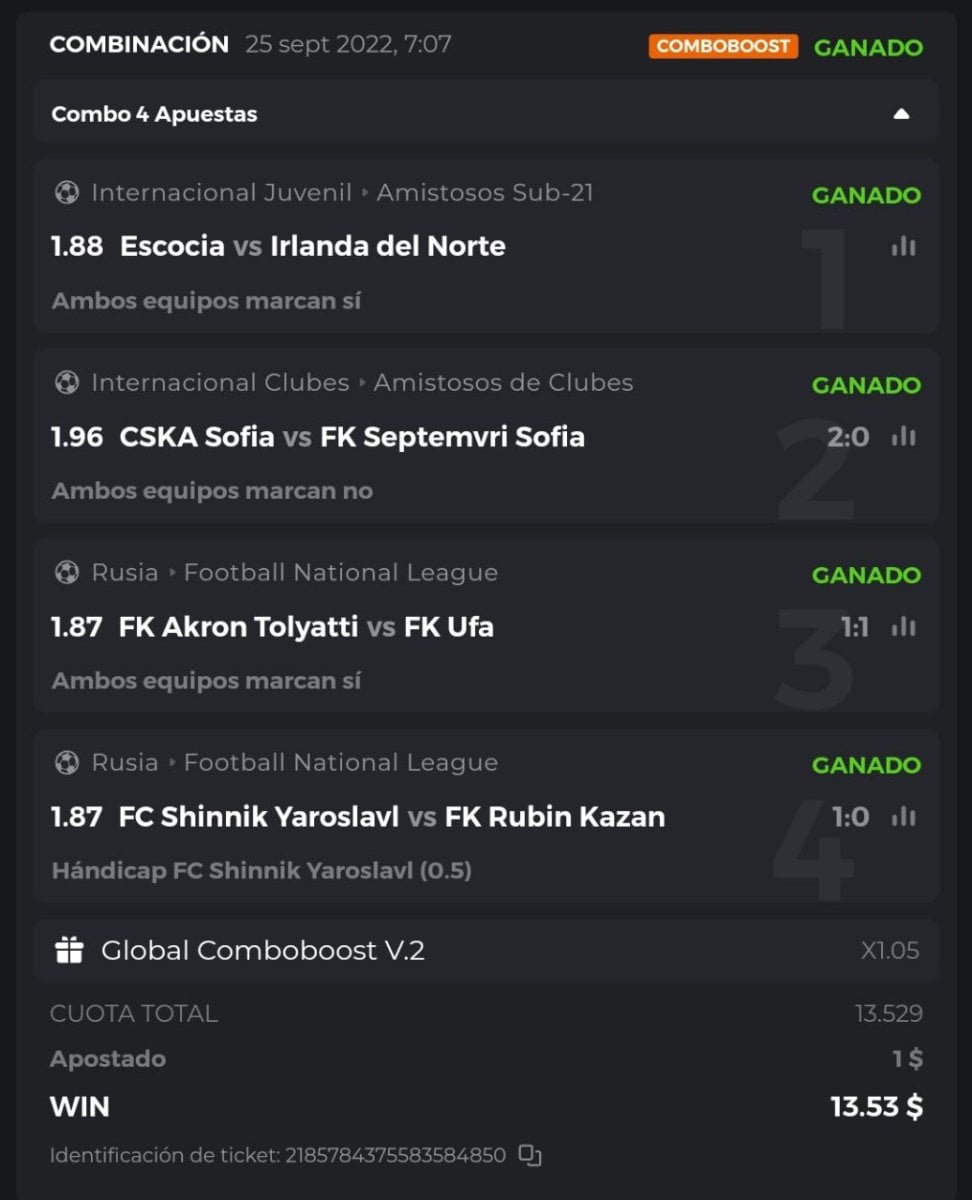
Task: Open stats for Escocia vs Irlanda del Norte
Action: (x=903, y=246)
